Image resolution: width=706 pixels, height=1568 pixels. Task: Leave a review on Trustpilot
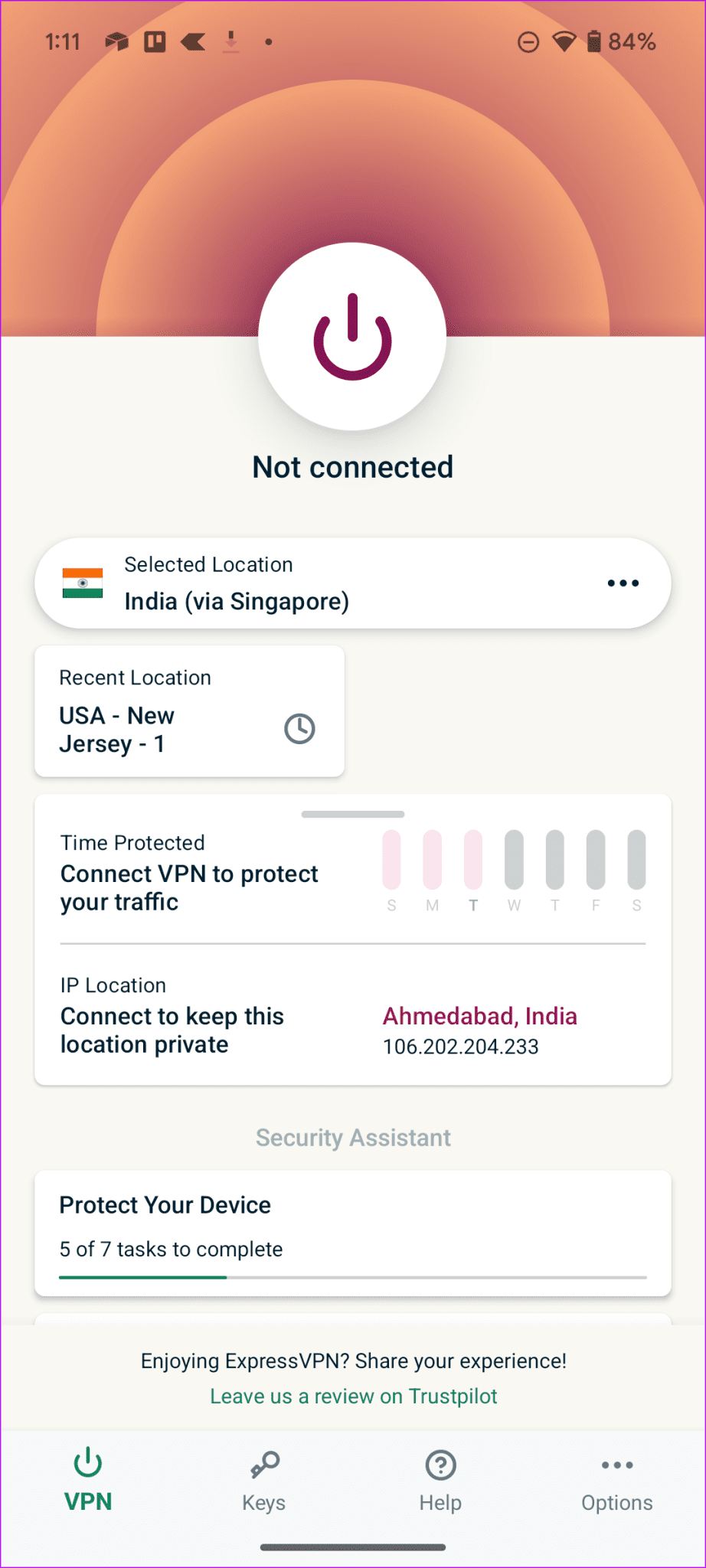click(x=353, y=1396)
